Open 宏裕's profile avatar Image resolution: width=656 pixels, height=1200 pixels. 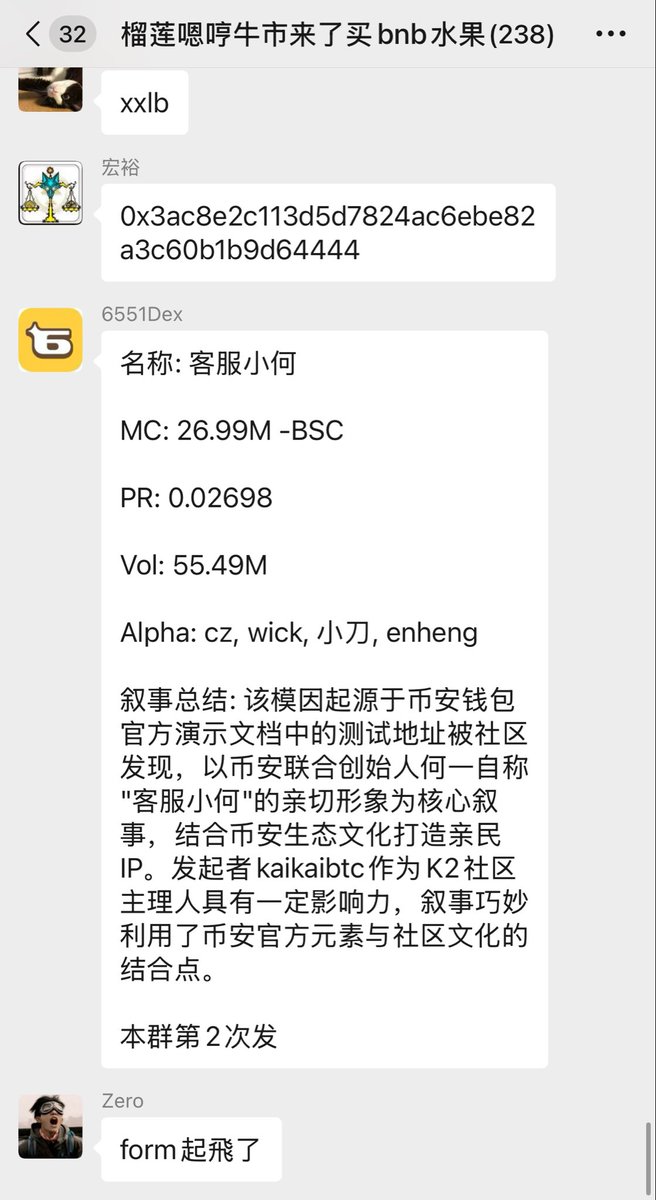pyautogui.click(x=50, y=193)
